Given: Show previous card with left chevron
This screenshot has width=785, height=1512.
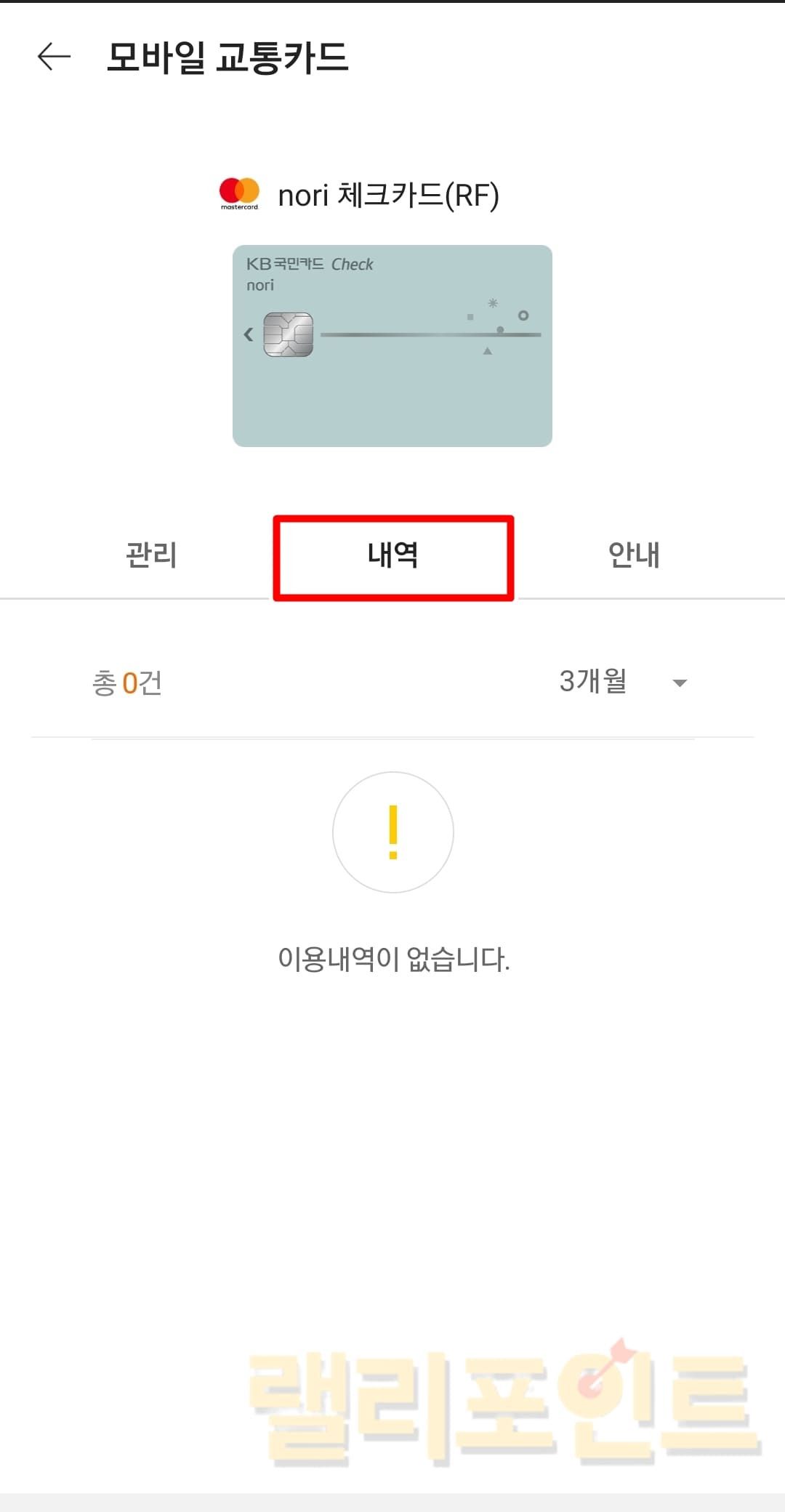Looking at the screenshot, I should point(249,334).
